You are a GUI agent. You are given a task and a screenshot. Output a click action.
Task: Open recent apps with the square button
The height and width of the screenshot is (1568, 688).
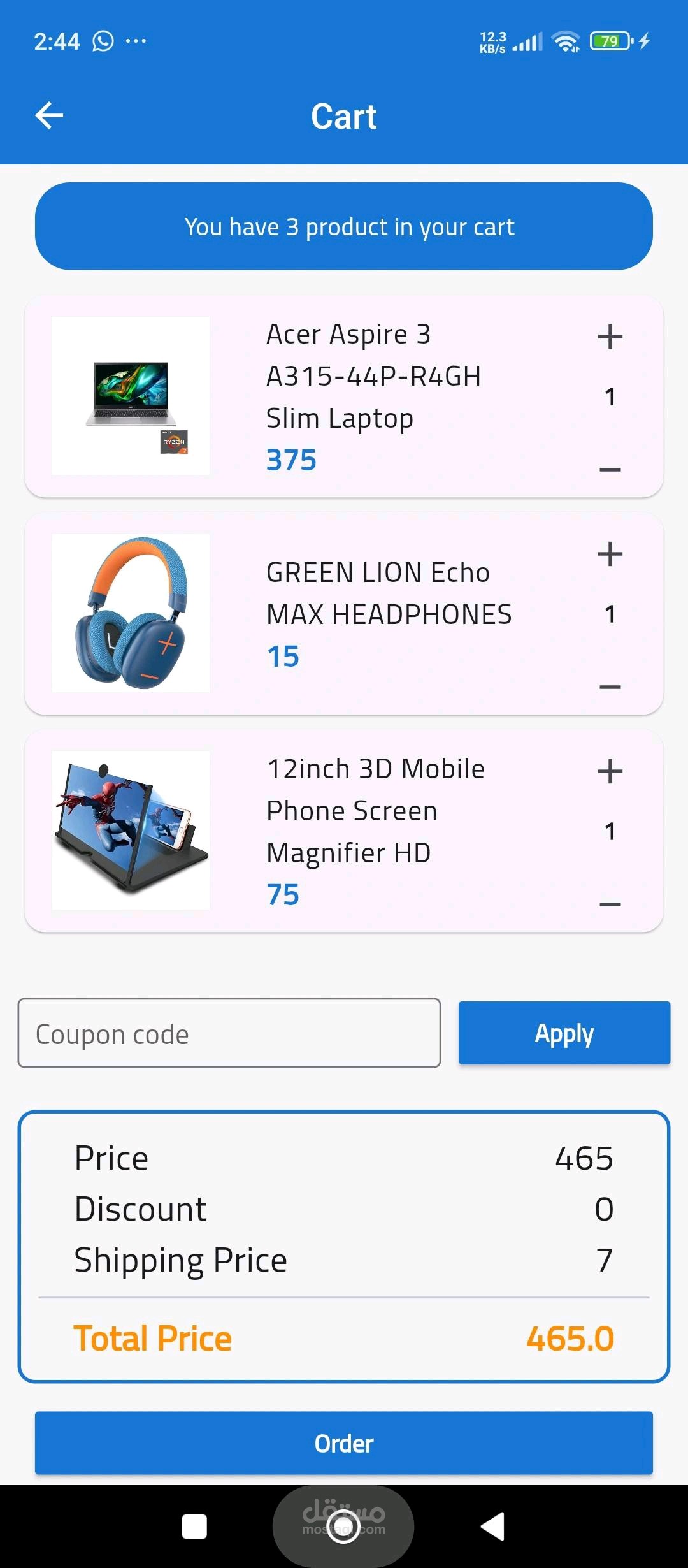tap(194, 1527)
